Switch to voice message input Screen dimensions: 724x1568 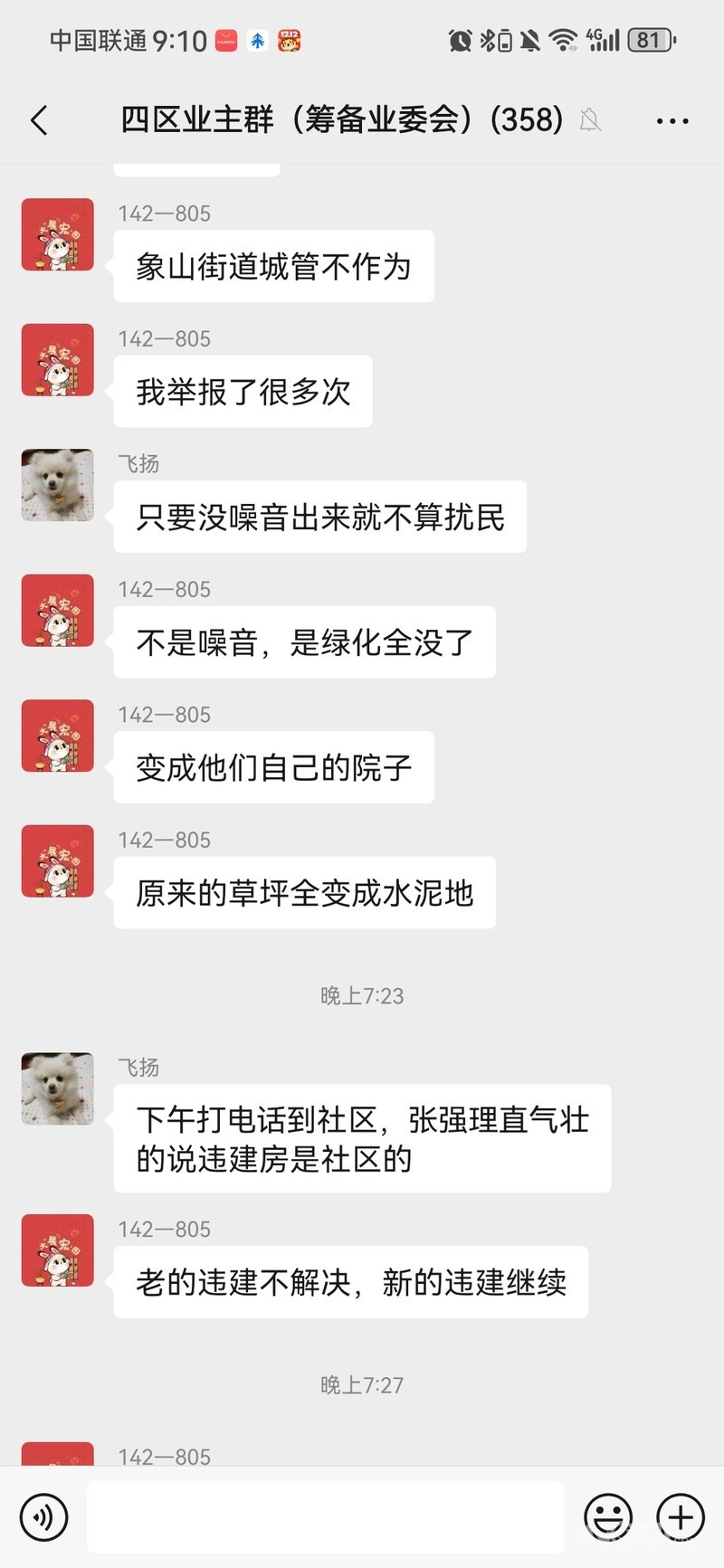[43, 1517]
